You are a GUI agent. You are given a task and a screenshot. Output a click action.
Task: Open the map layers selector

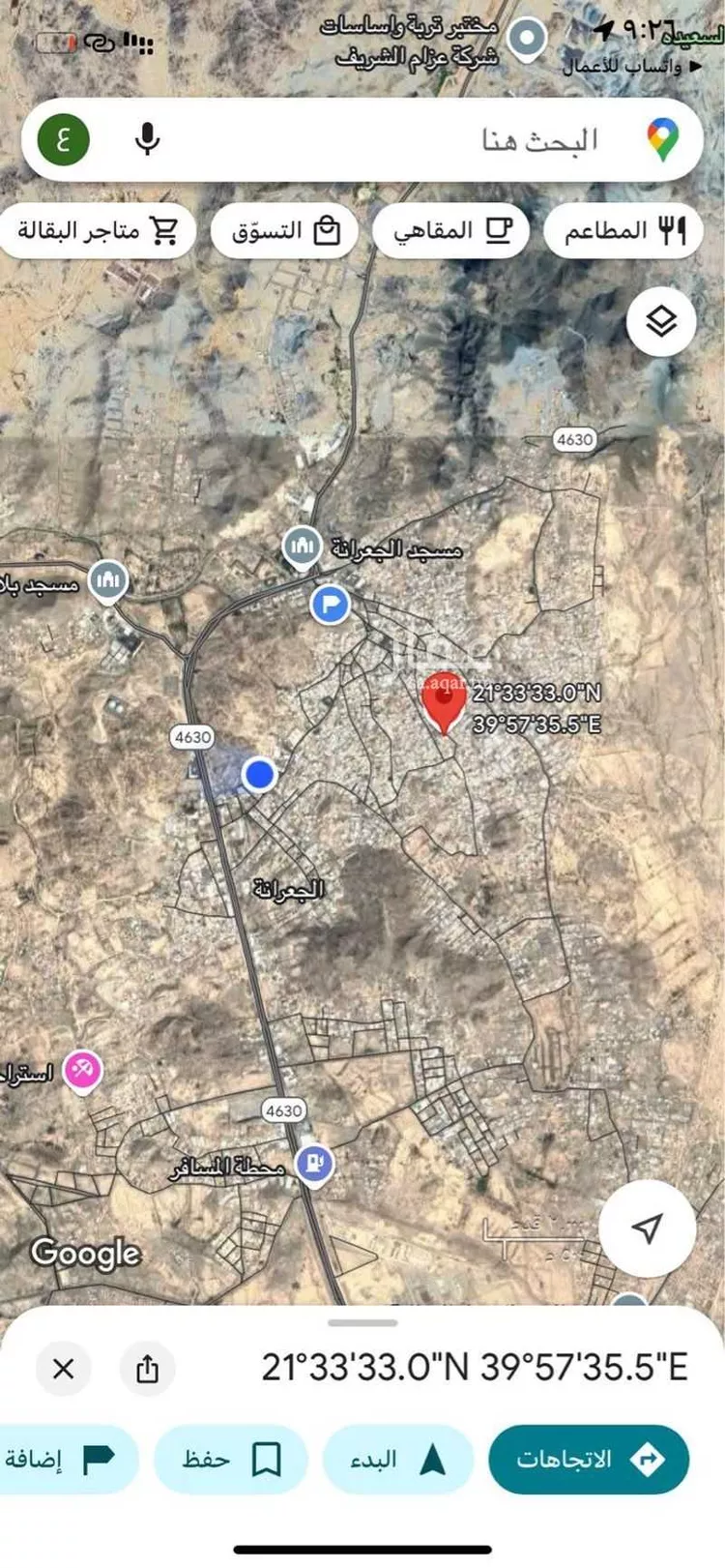click(x=661, y=321)
